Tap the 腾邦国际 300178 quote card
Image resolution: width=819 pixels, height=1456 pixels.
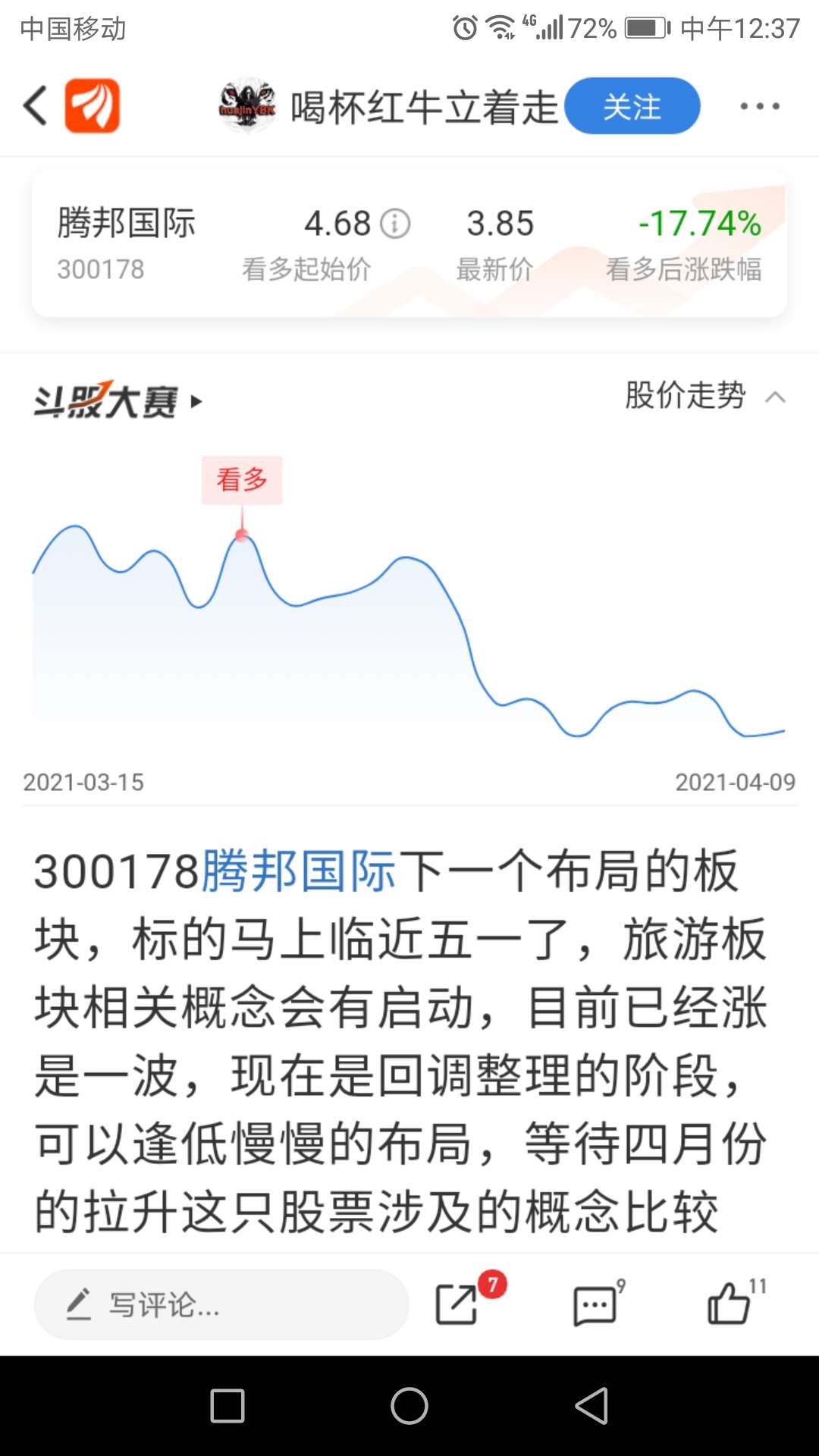pyautogui.click(x=409, y=241)
